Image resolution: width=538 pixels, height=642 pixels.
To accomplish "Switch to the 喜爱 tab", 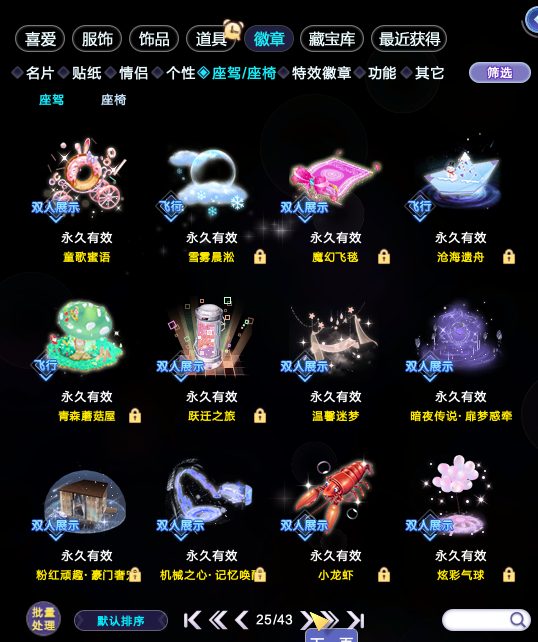I will 40,39.
